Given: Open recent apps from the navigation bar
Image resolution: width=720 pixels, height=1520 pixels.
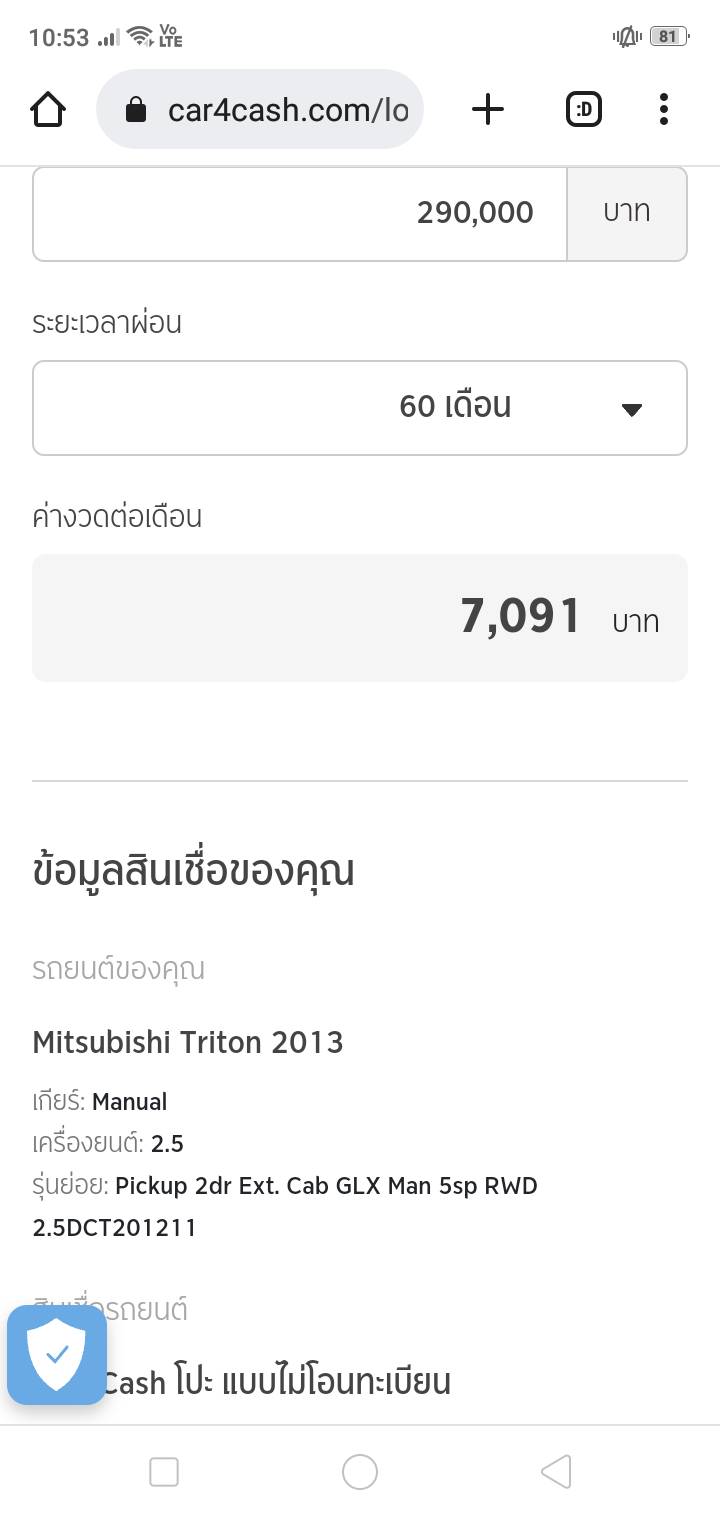Looking at the screenshot, I should [163, 1471].
